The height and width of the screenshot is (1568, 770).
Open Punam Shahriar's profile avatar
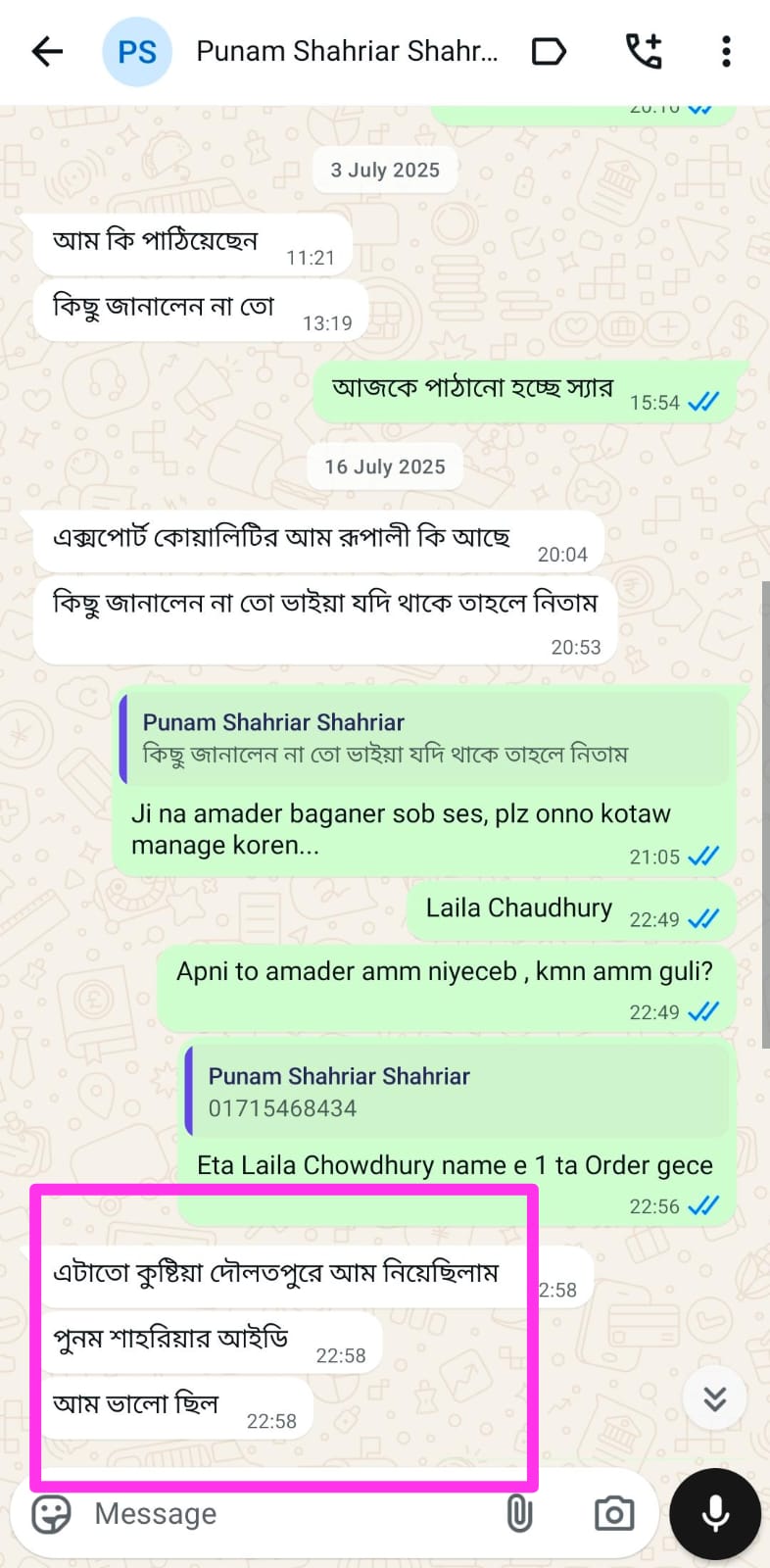[x=137, y=51]
